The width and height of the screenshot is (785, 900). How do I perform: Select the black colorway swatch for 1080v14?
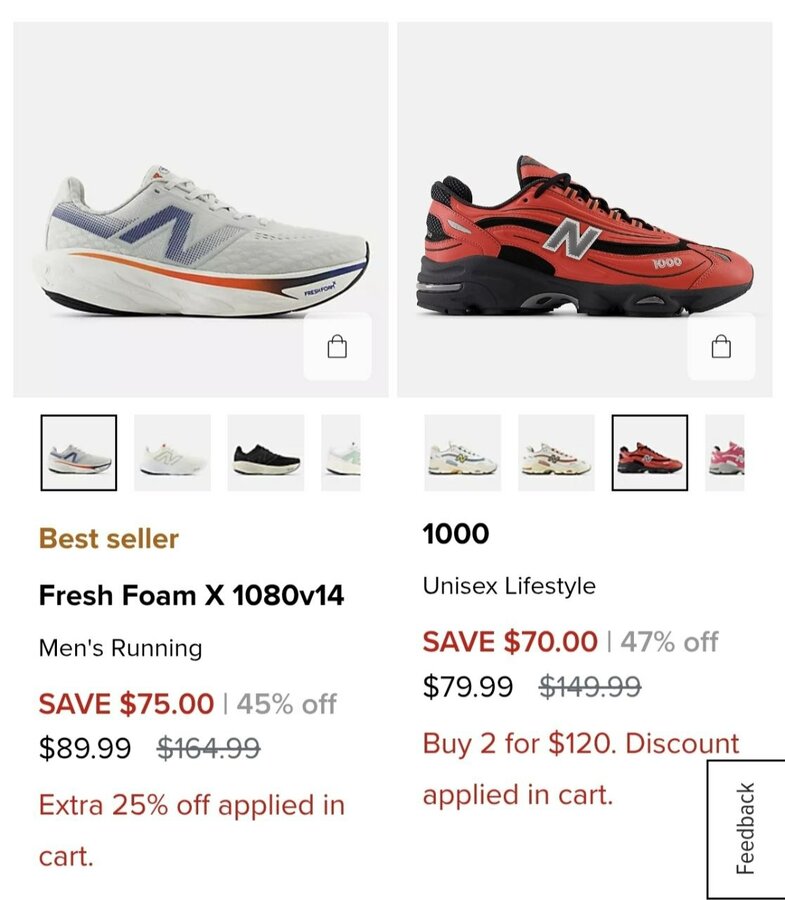click(265, 453)
